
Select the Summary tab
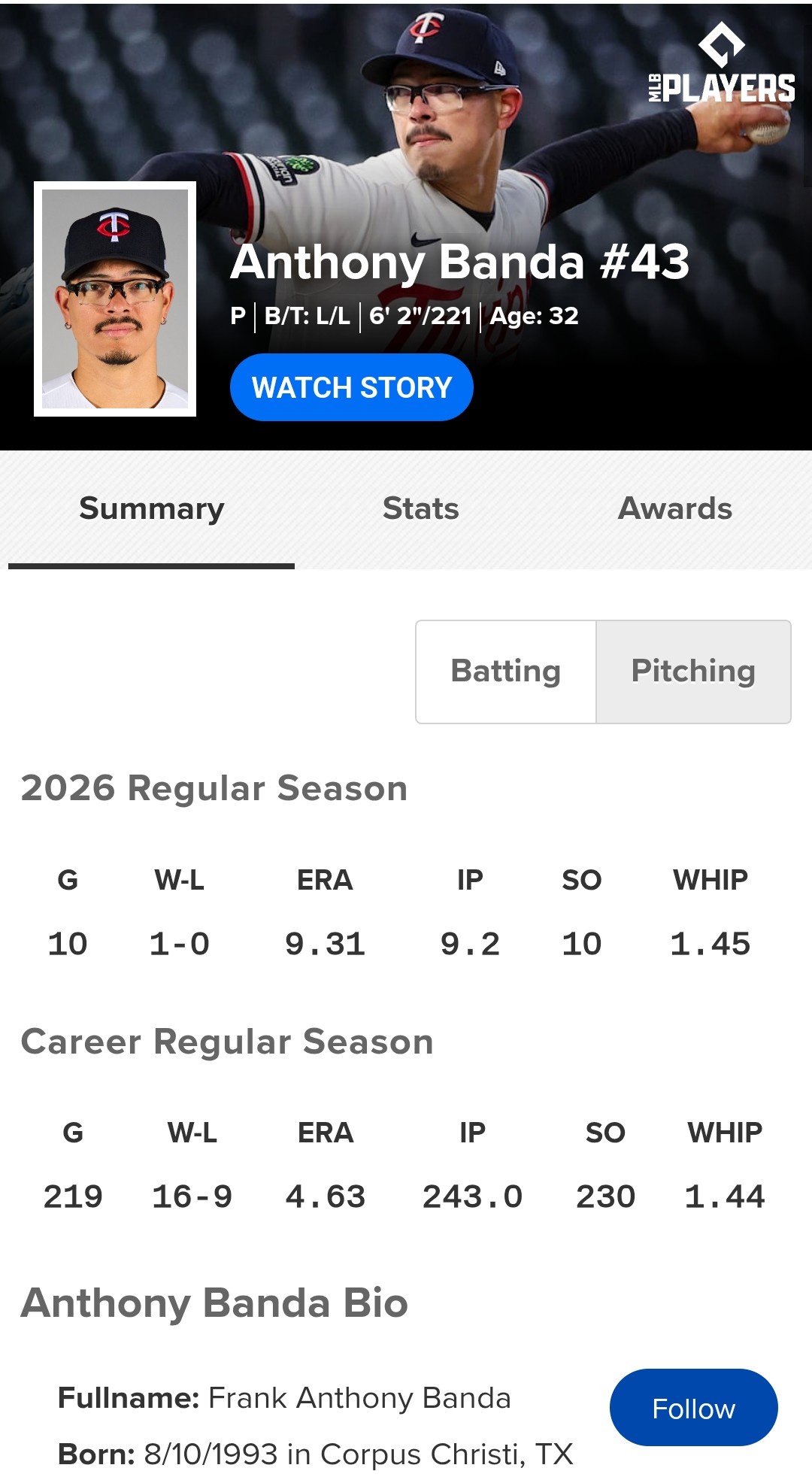tap(152, 508)
